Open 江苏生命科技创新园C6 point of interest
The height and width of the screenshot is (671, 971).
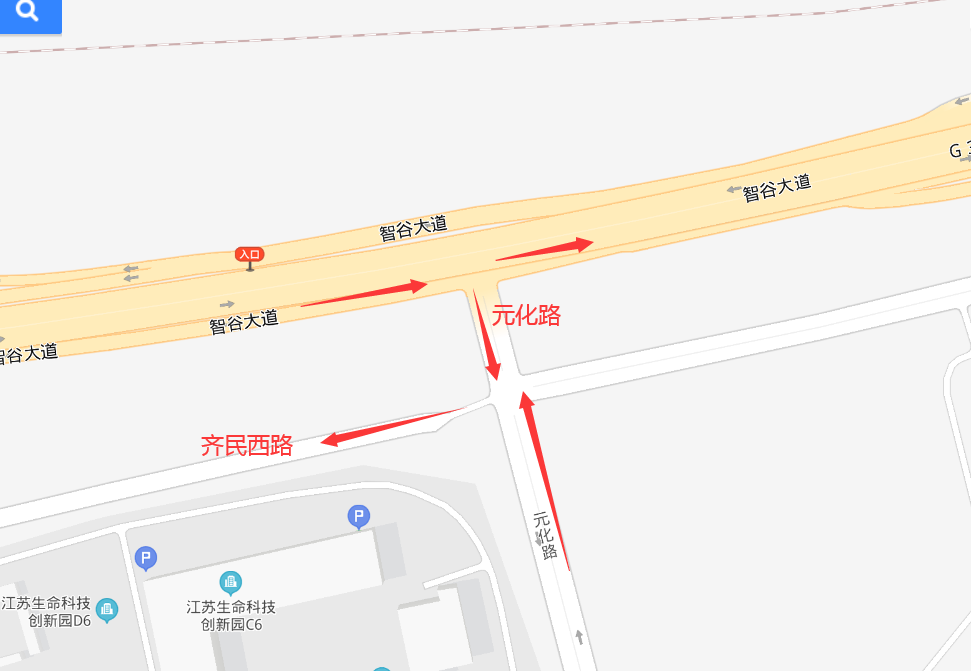(x=231, y=582)
